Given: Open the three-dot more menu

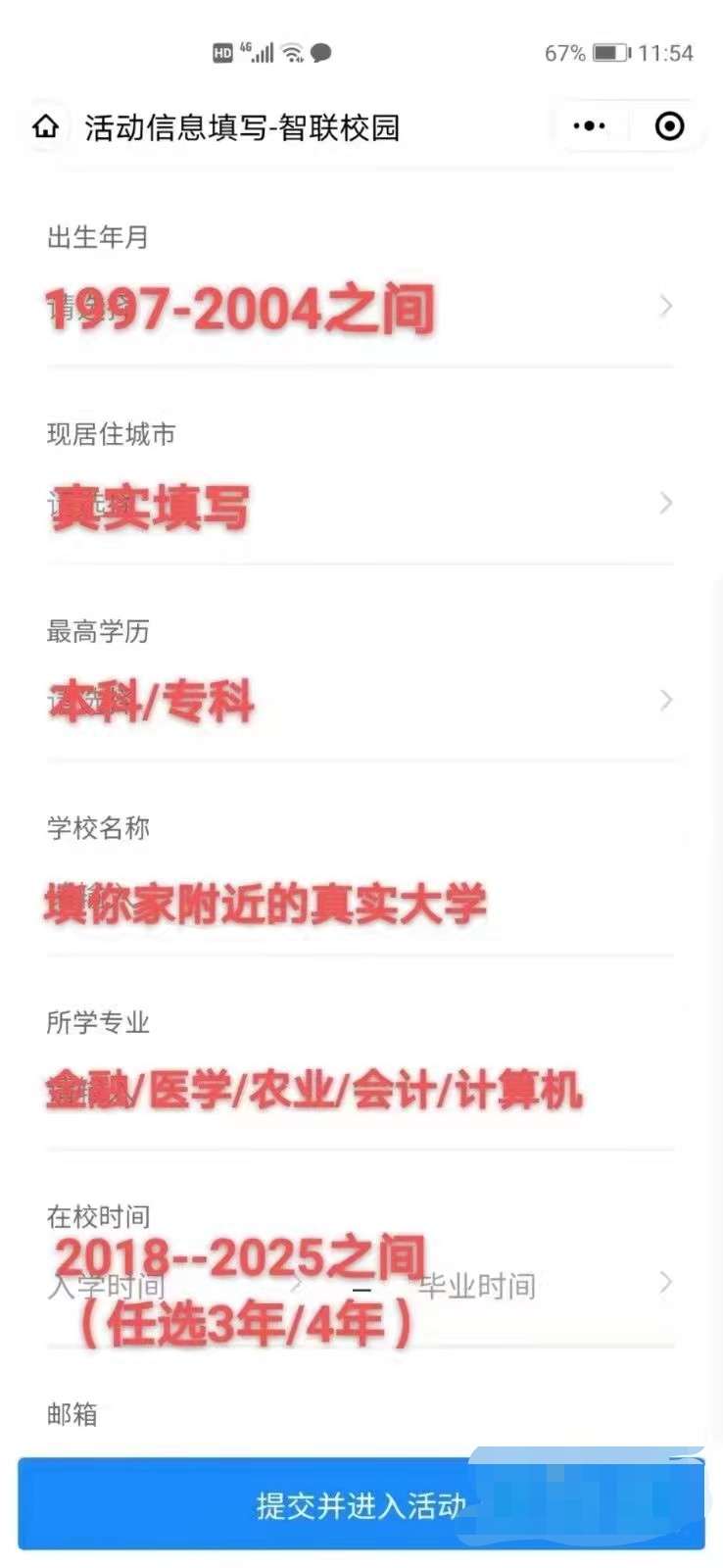Looking at the screenshot, I should pos(589,126).
